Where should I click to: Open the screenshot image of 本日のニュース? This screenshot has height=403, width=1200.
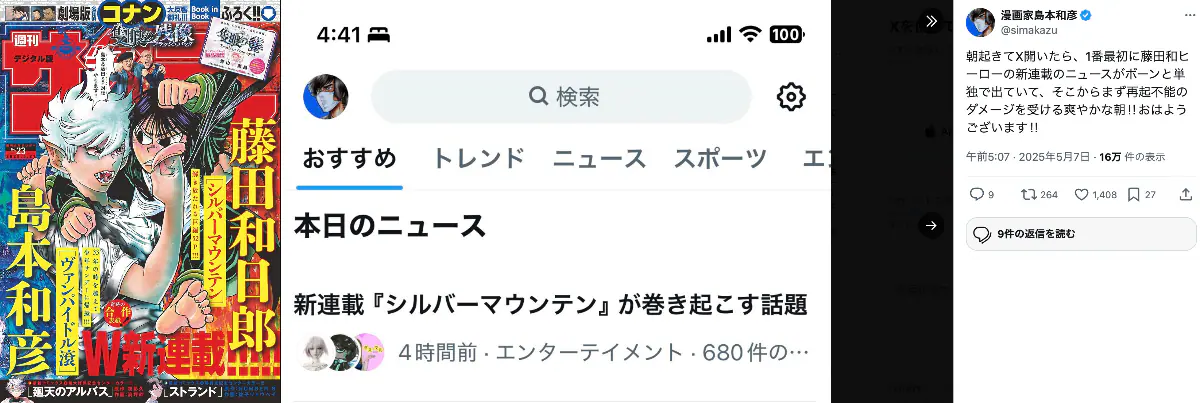point(560,201)
